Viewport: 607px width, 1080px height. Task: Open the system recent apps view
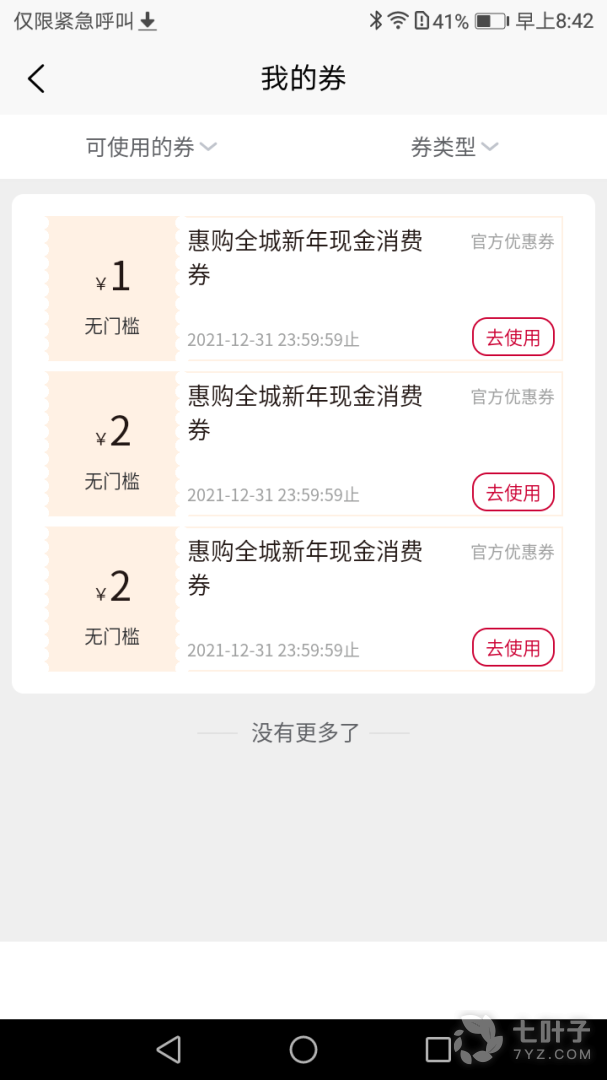[438, 1049]
